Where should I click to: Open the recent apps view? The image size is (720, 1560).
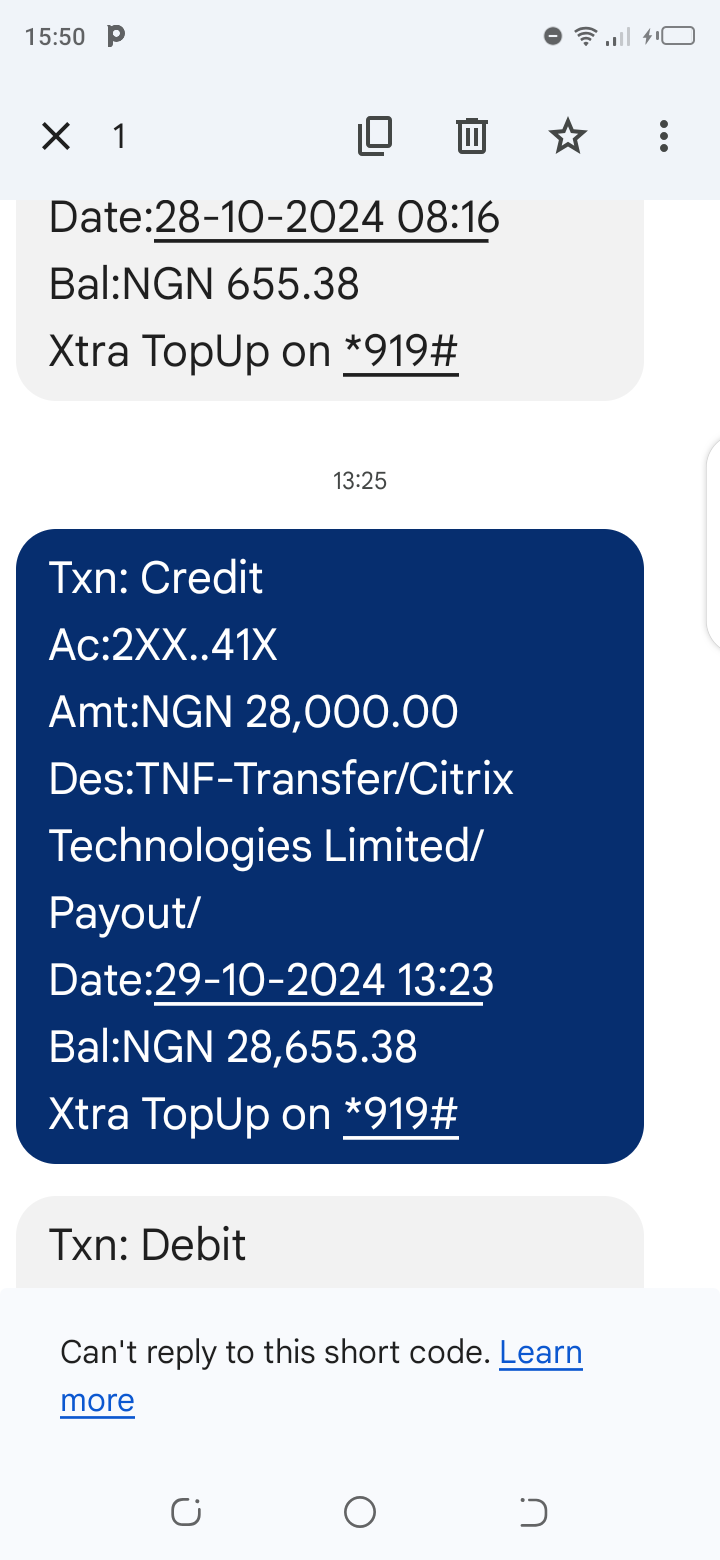point(186,1512)
